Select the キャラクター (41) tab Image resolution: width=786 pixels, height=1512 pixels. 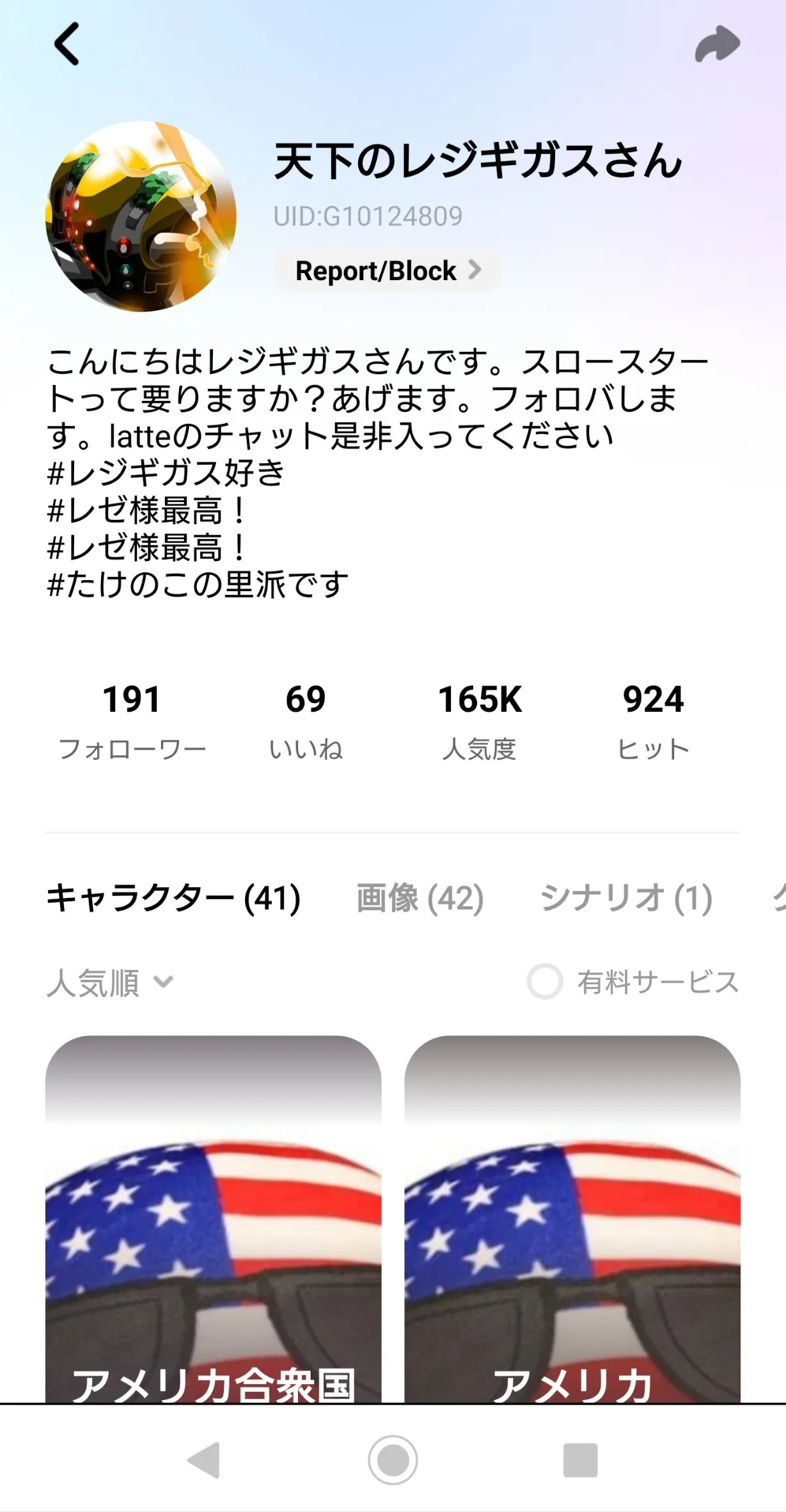173,897
